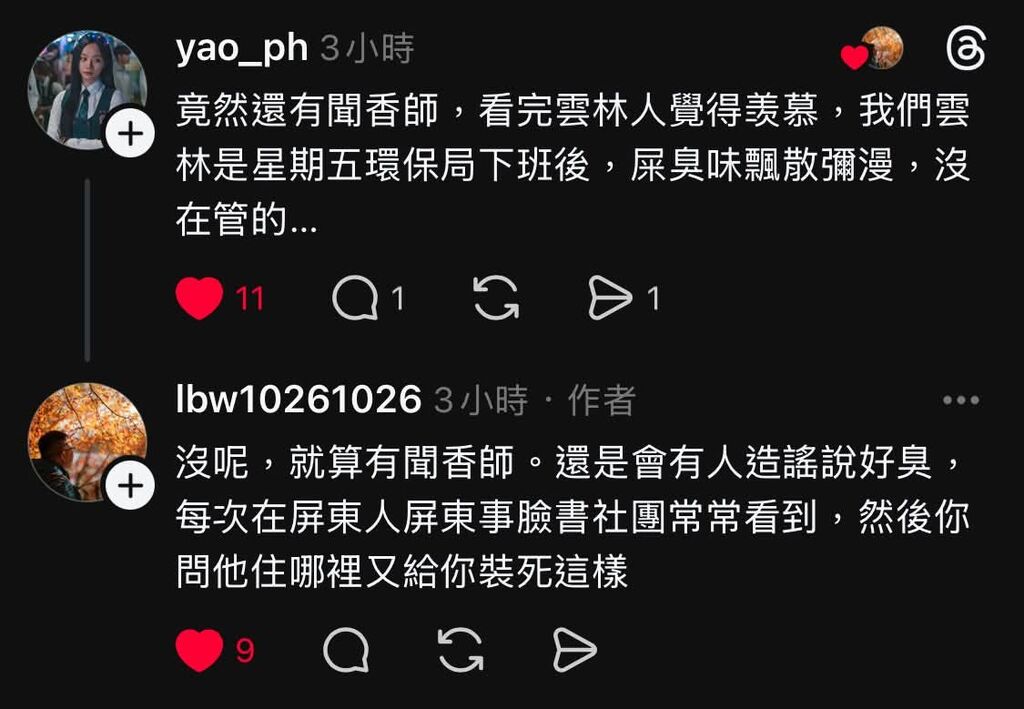Share lbw10261026's reply via send icon
Image resolution: width=1024 pixels, height=709 pixels.
click(x=574, y=651)
